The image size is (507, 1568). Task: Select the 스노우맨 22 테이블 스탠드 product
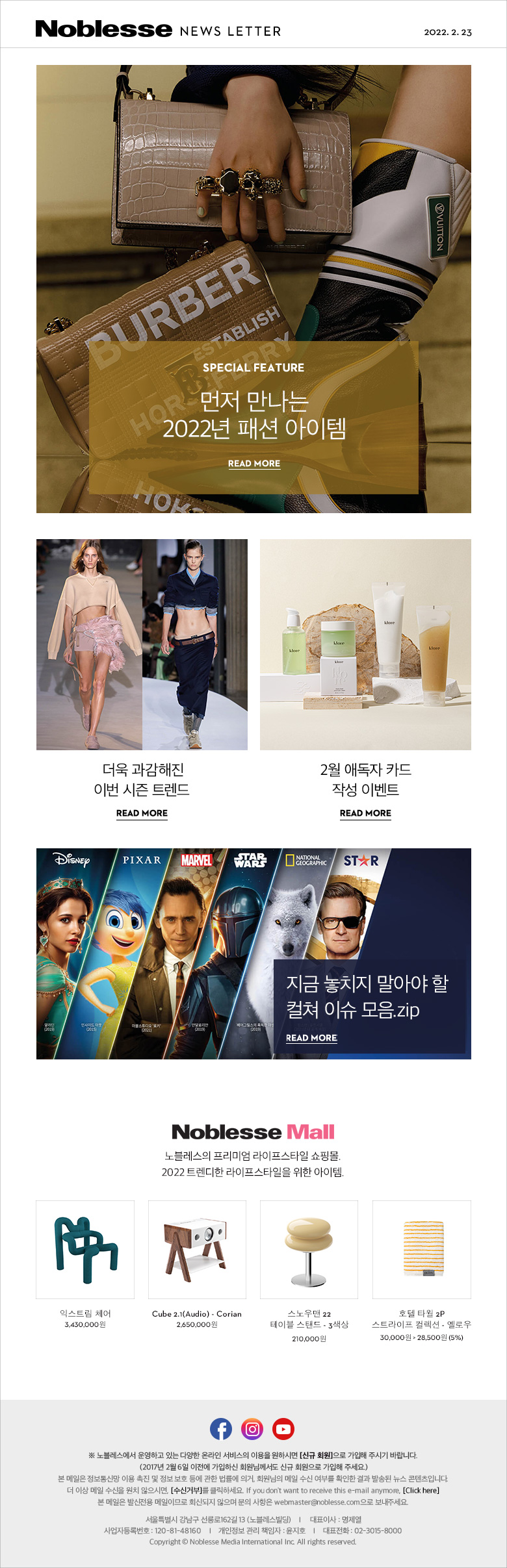[x=309, y=1250]
